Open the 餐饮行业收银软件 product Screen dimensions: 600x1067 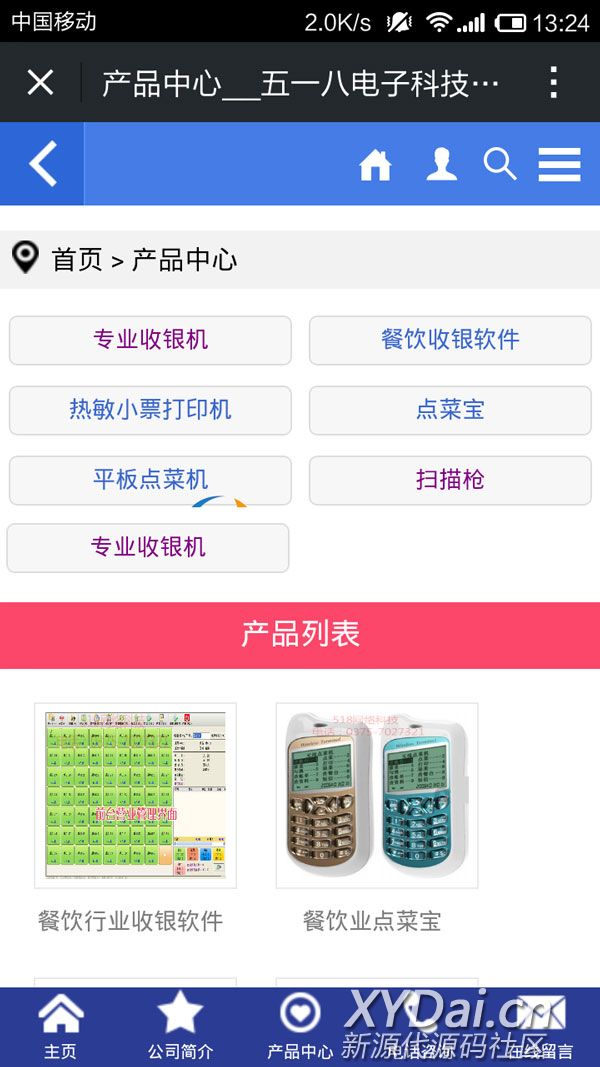click(135, 796)
